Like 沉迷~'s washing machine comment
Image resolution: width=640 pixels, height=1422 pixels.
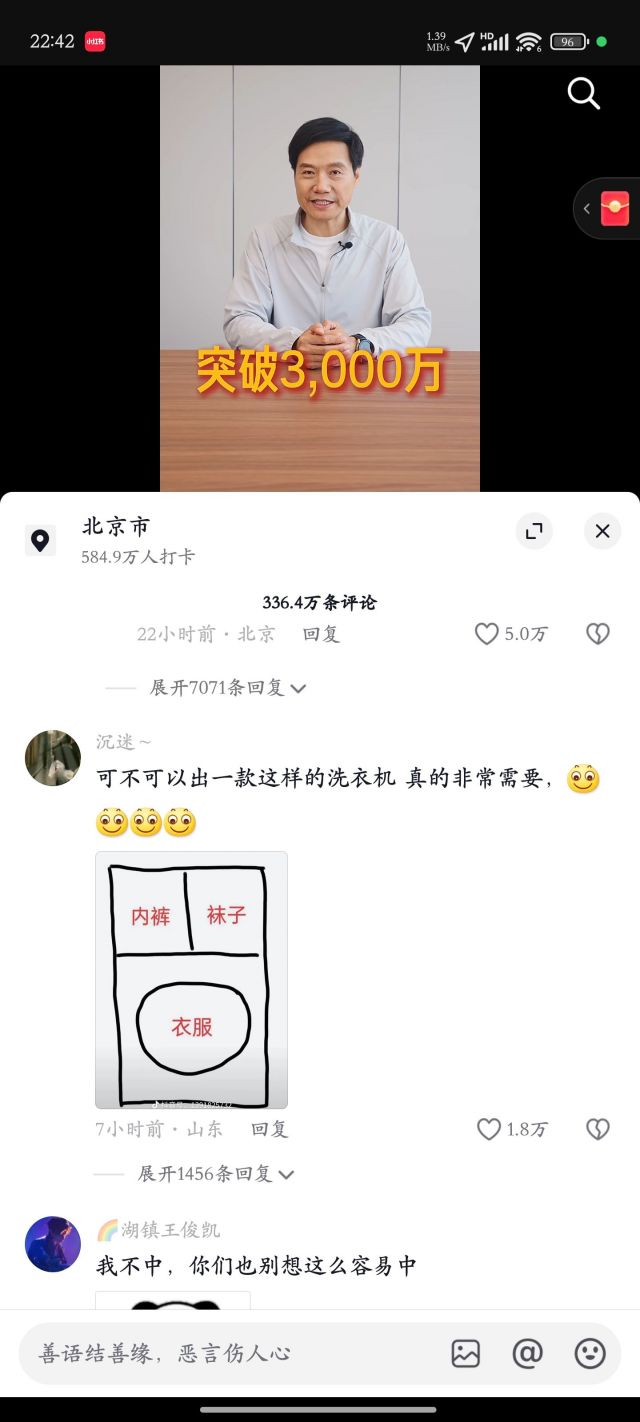[x=489, y=1129]
